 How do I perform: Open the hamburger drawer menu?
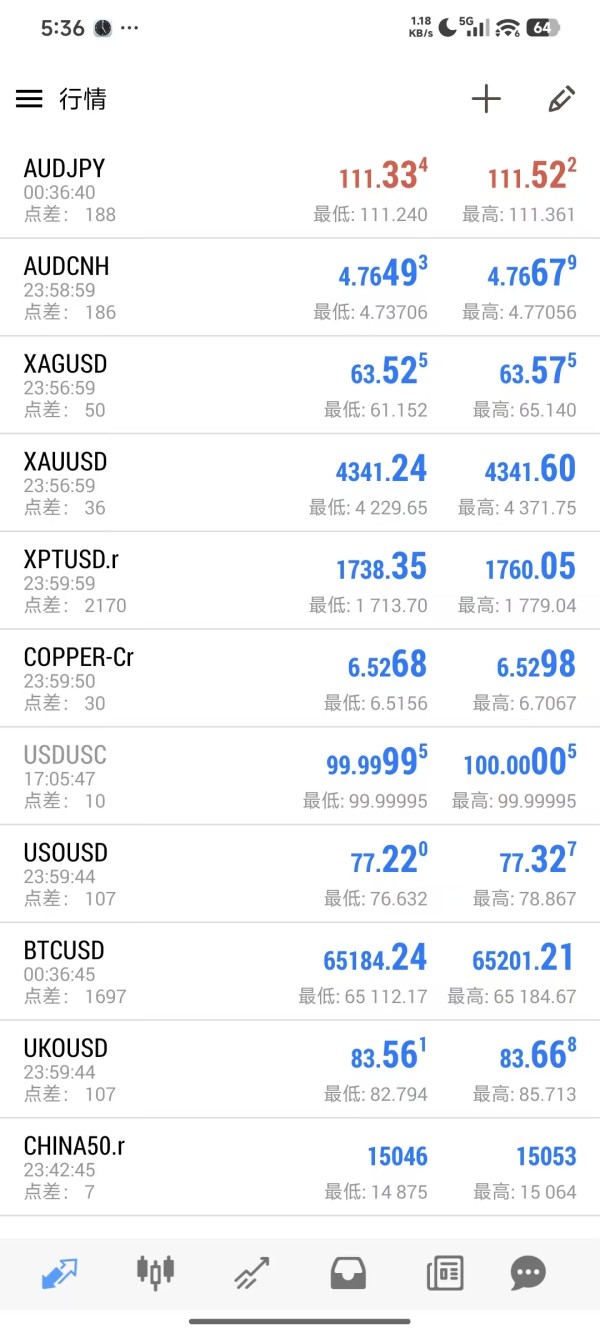pos(29,99)
